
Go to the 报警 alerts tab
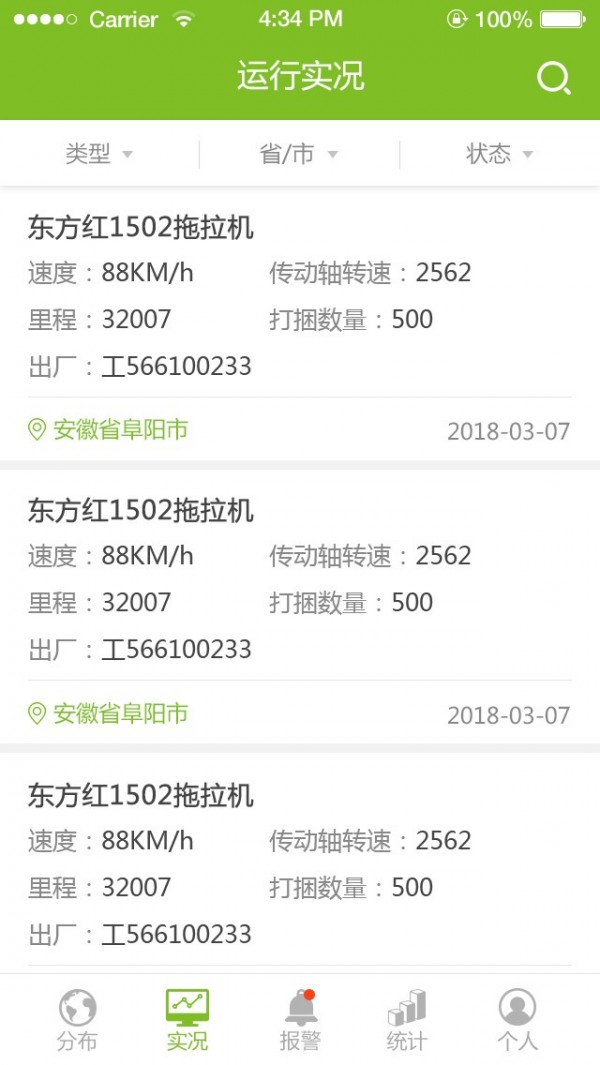point(299,1020)
